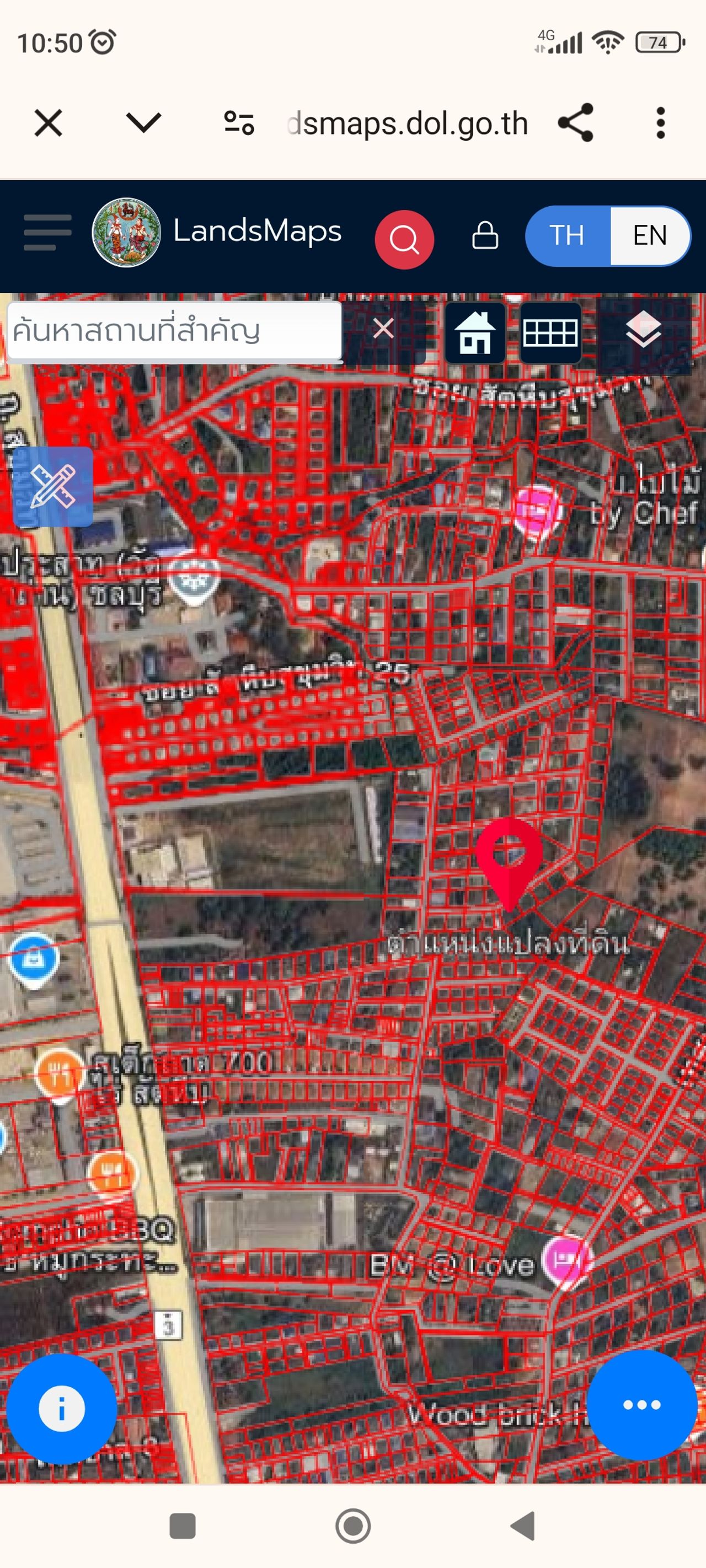
Task: Switch language to TH
Action: [568, 235]
